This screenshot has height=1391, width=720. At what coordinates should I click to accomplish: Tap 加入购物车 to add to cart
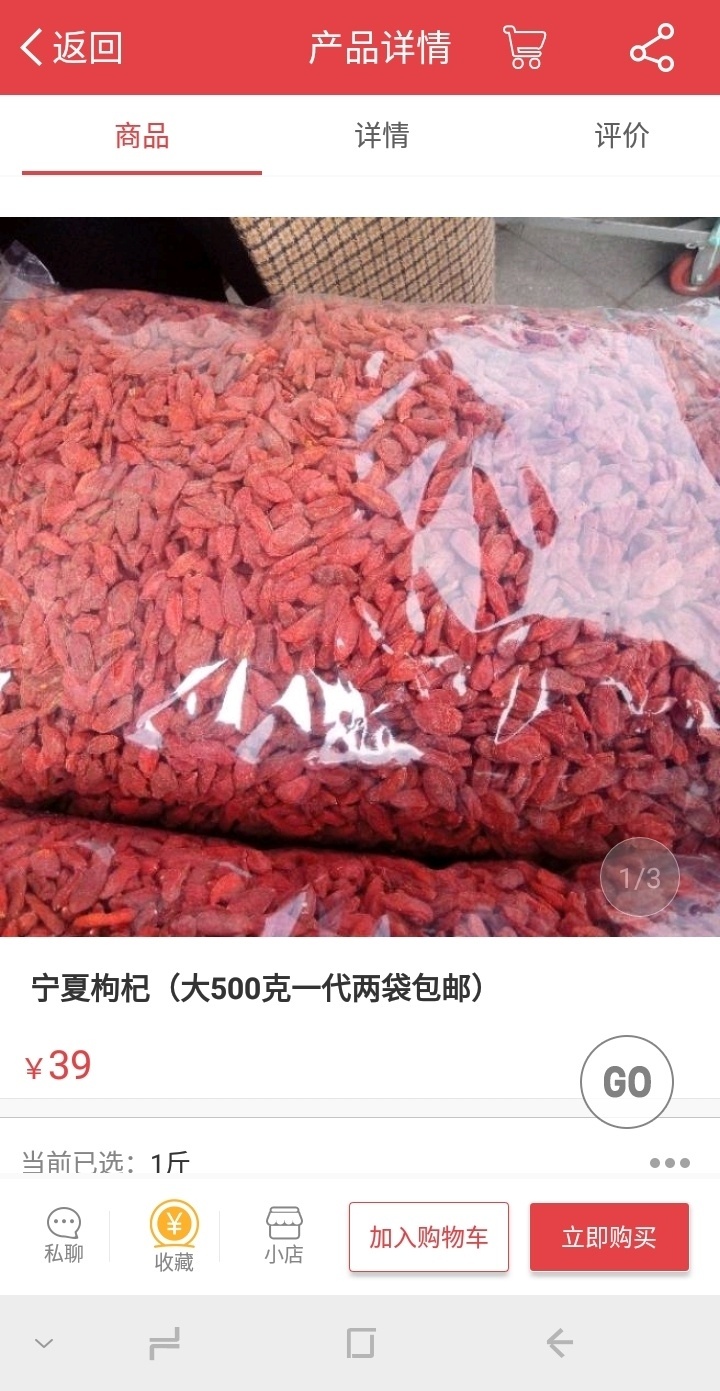tap(429, 1237)
